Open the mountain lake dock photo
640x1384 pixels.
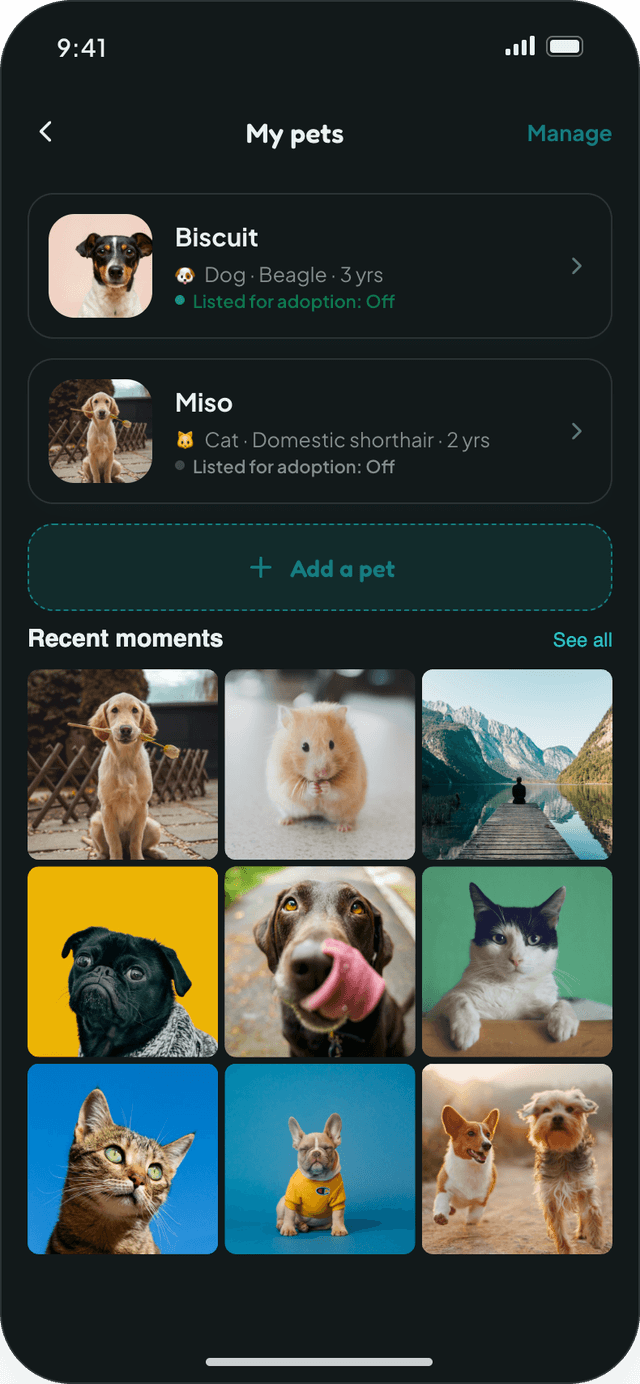517,765
